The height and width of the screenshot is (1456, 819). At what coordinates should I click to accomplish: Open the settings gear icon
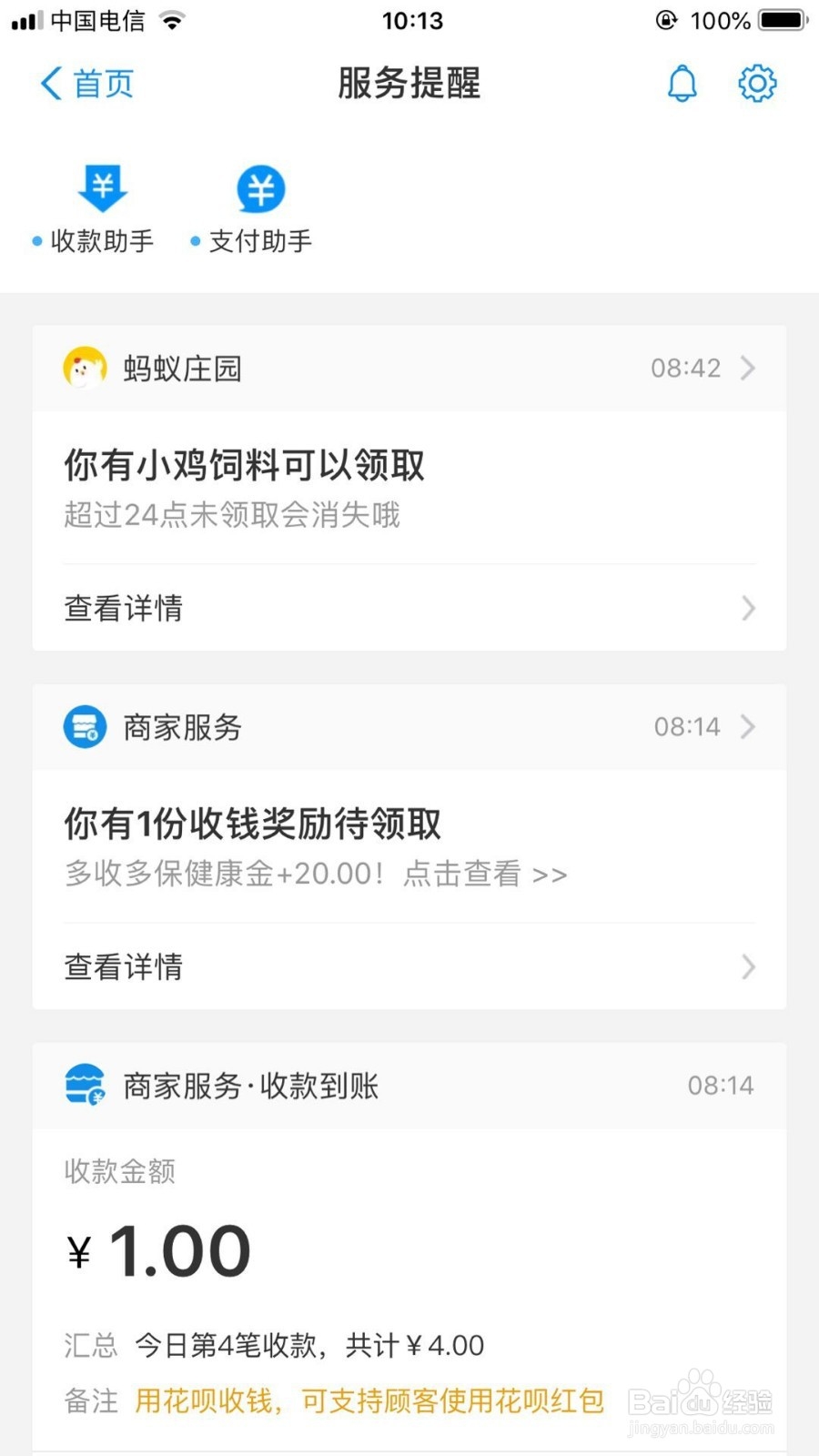757,83
